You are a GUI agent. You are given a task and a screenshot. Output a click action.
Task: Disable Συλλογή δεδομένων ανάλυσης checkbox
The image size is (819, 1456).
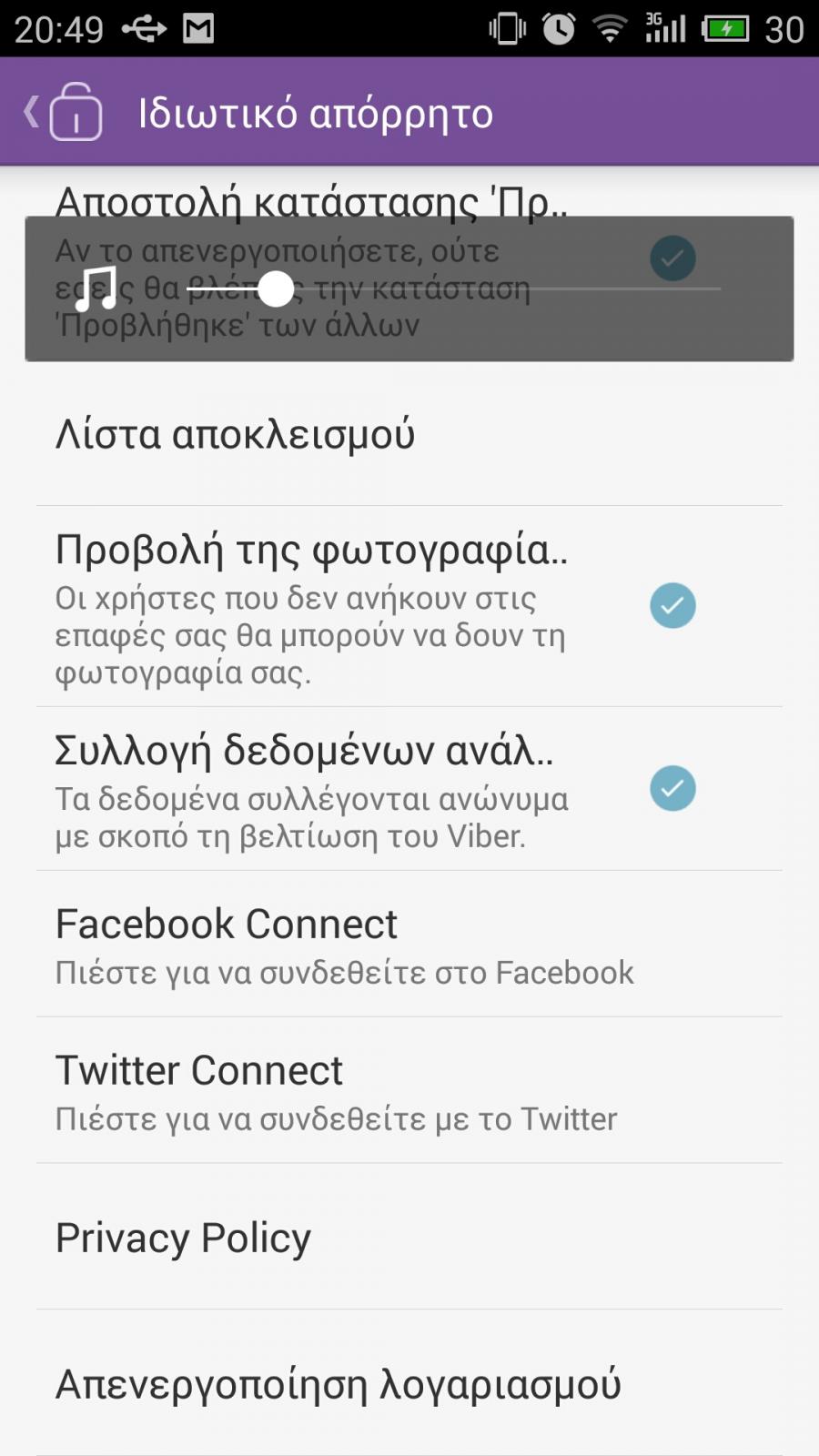(672, 789)
